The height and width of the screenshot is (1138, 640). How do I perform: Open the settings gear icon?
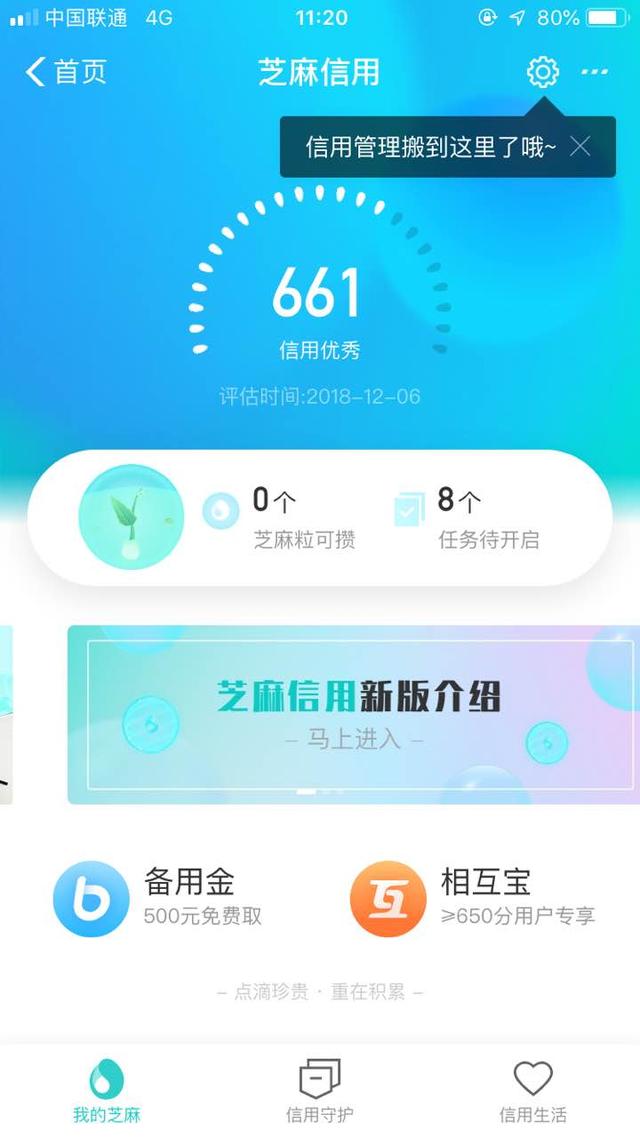point(542,72)
